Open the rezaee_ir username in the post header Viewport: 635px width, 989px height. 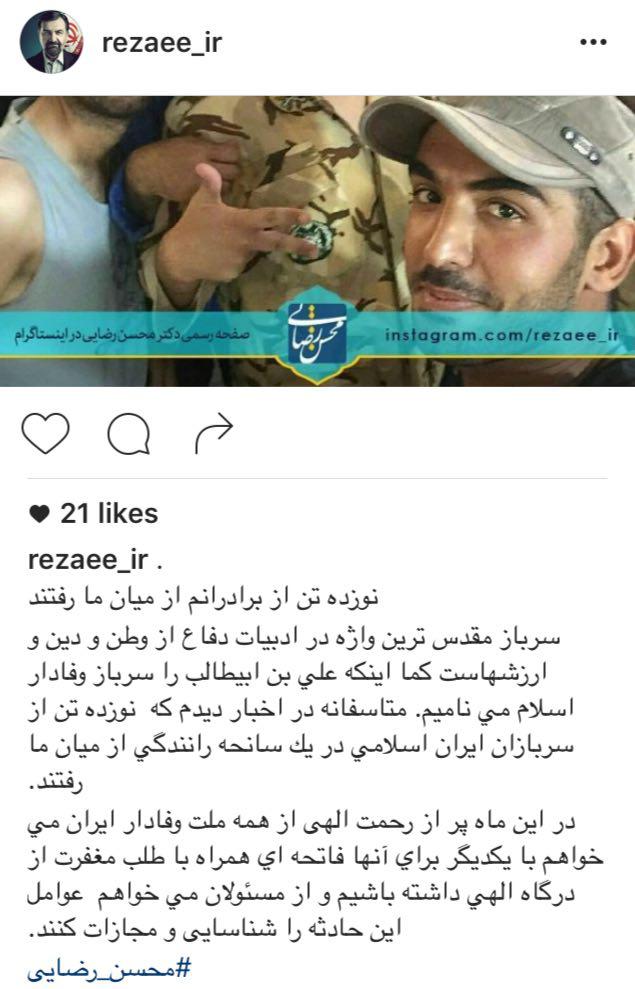(x=163, y=43)
